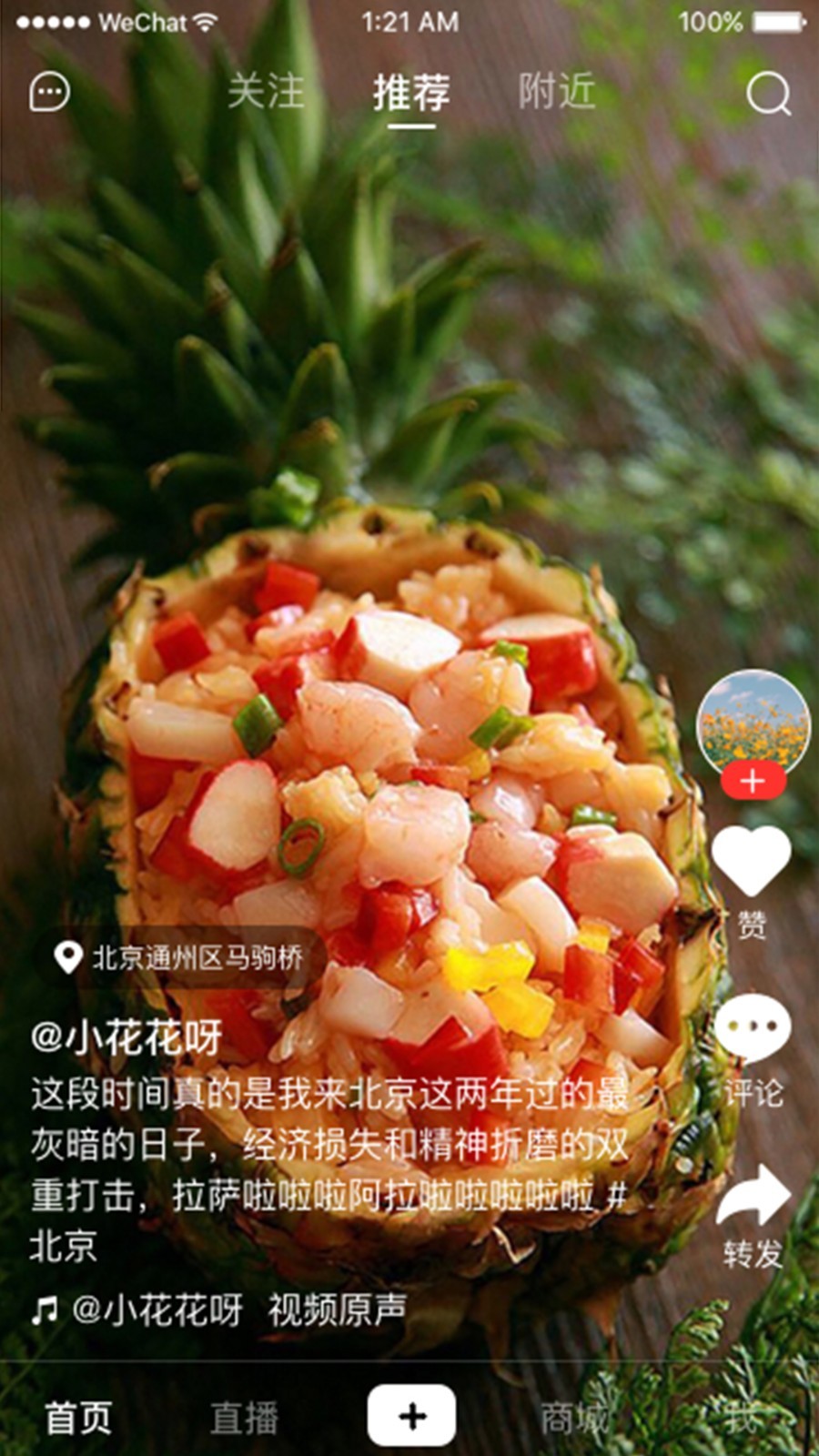
Task: Open the creator's round avatar
Action: pyautogui.click(x=753, y=725)
